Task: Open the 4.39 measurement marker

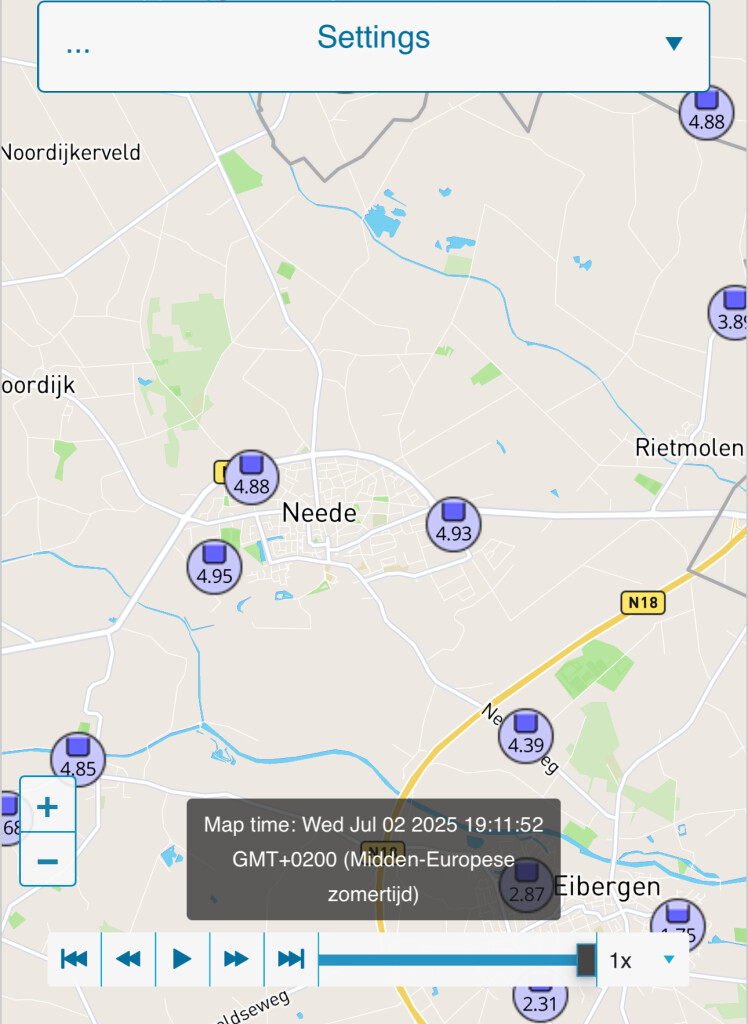Action: (x=526, y=736)
